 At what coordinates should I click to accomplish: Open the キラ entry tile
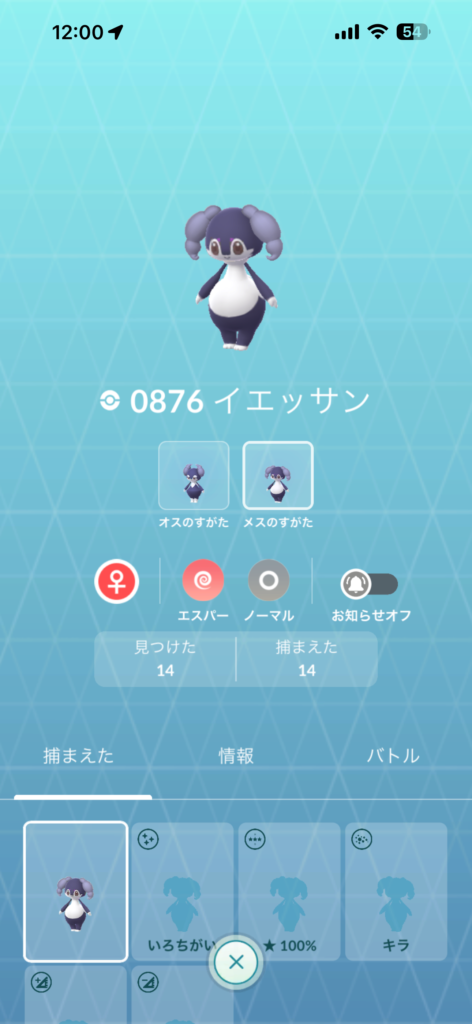(x=396, y=891)
